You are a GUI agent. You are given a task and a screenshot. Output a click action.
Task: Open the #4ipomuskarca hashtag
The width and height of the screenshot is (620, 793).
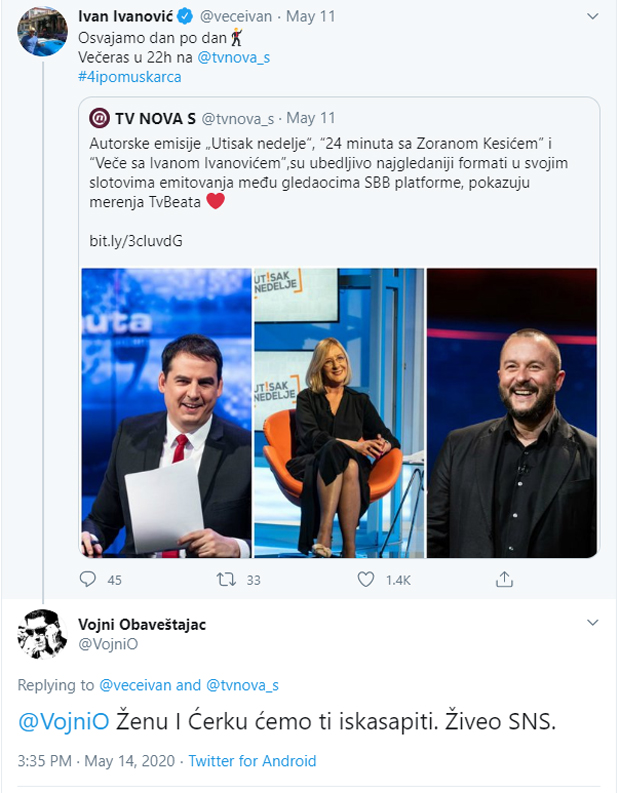[x=125, y=77]
